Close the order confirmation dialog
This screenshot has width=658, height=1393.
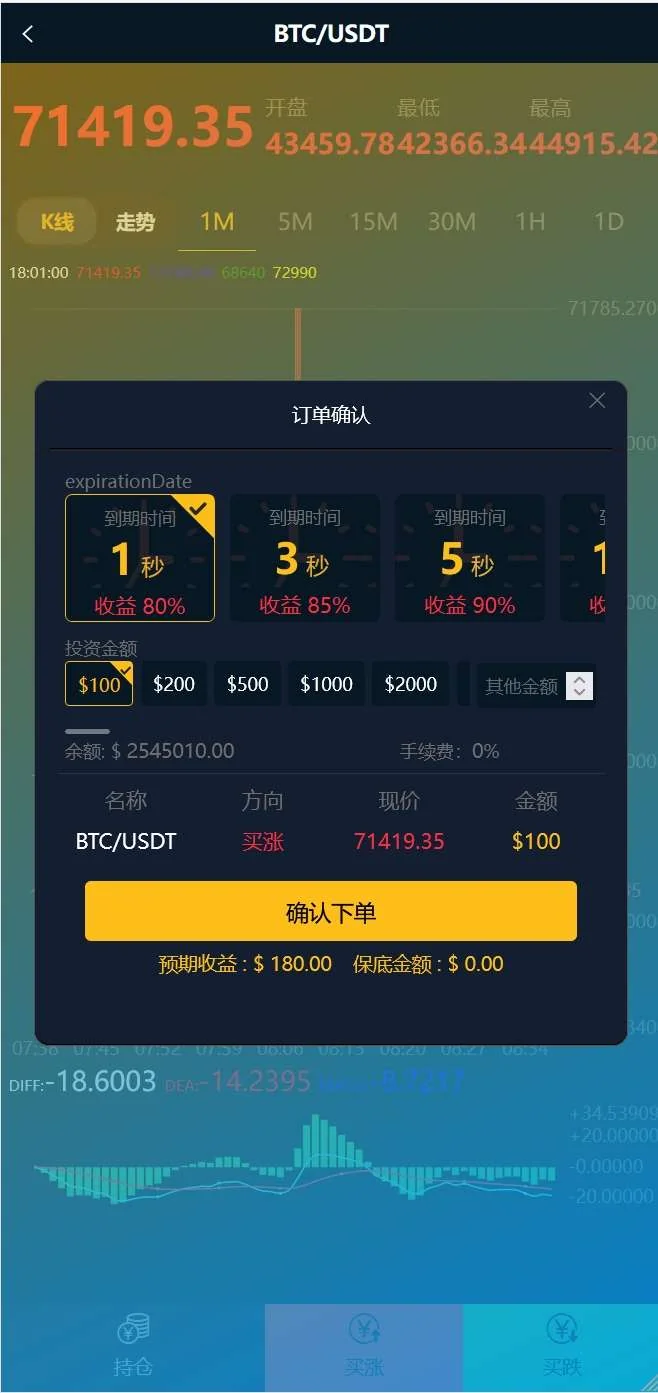coord(597,401)
